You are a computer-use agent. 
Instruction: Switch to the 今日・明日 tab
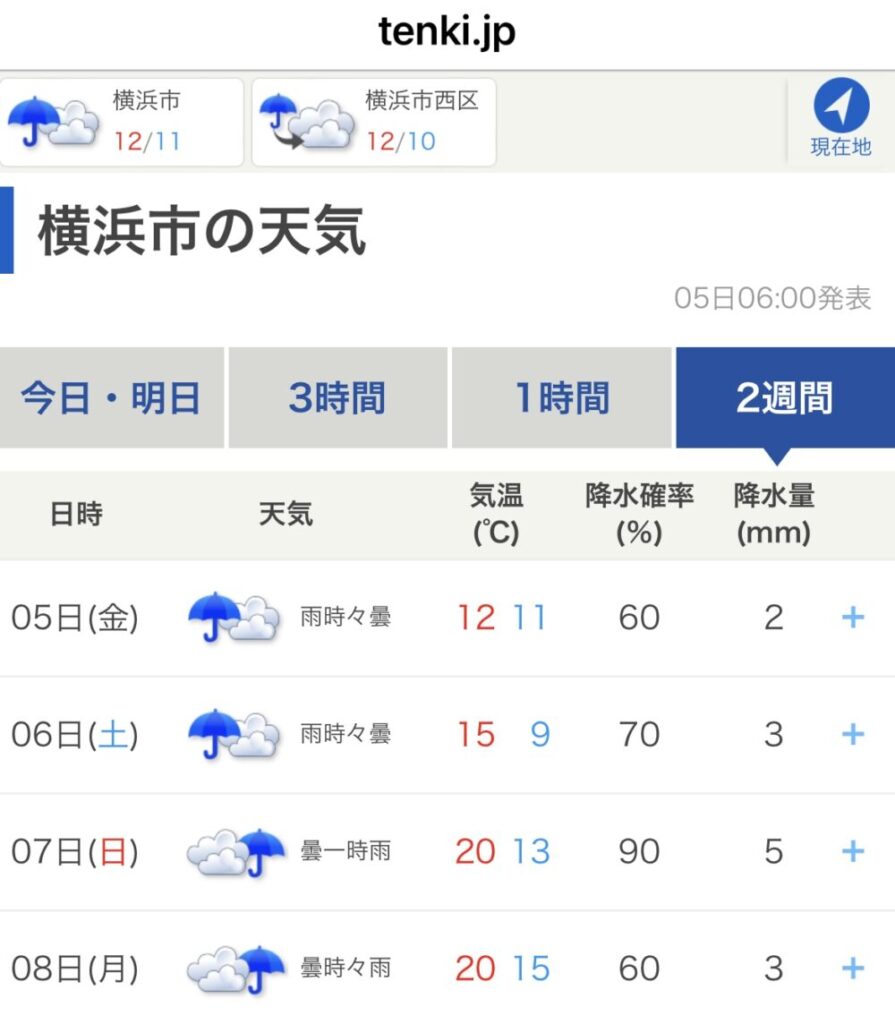click(x=111, y=398)
